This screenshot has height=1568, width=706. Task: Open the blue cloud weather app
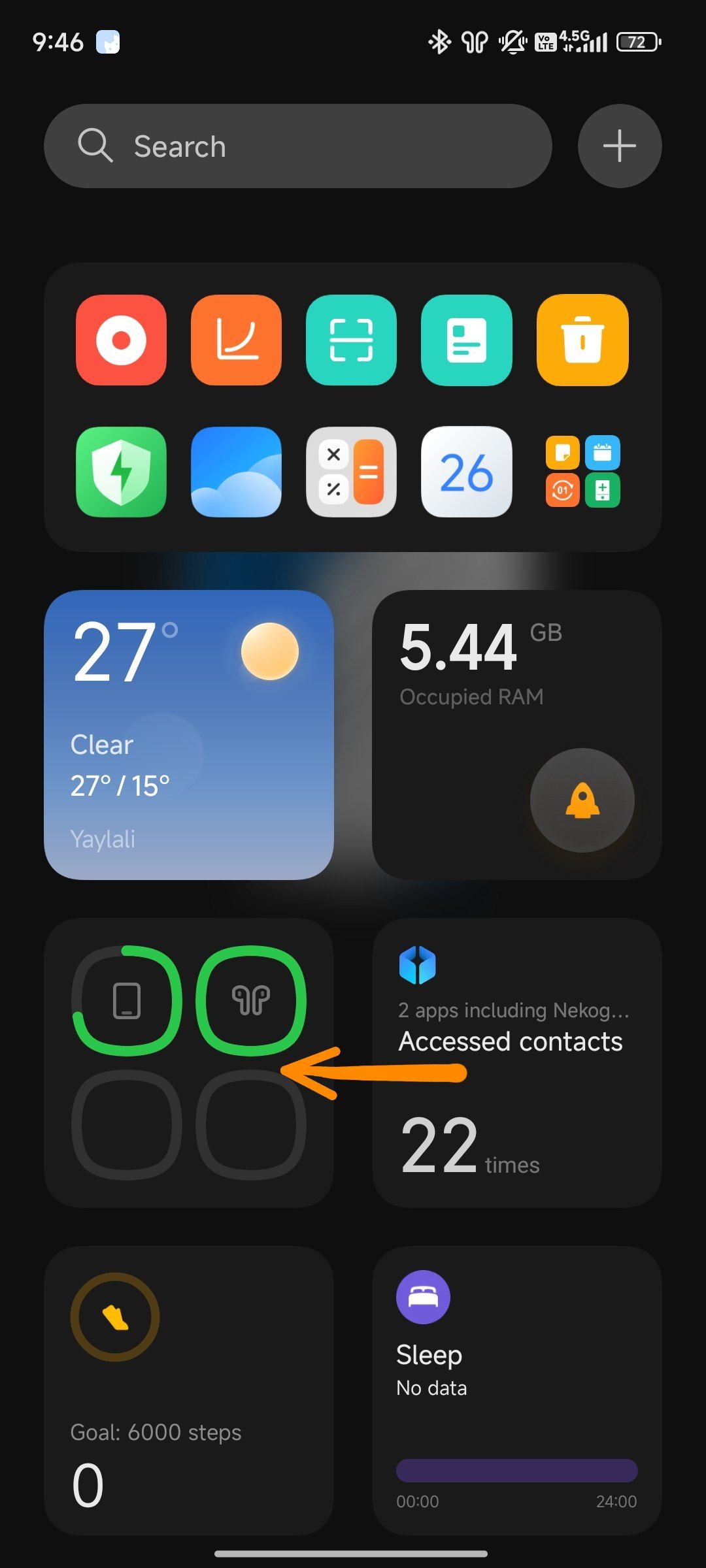[237, 472]
